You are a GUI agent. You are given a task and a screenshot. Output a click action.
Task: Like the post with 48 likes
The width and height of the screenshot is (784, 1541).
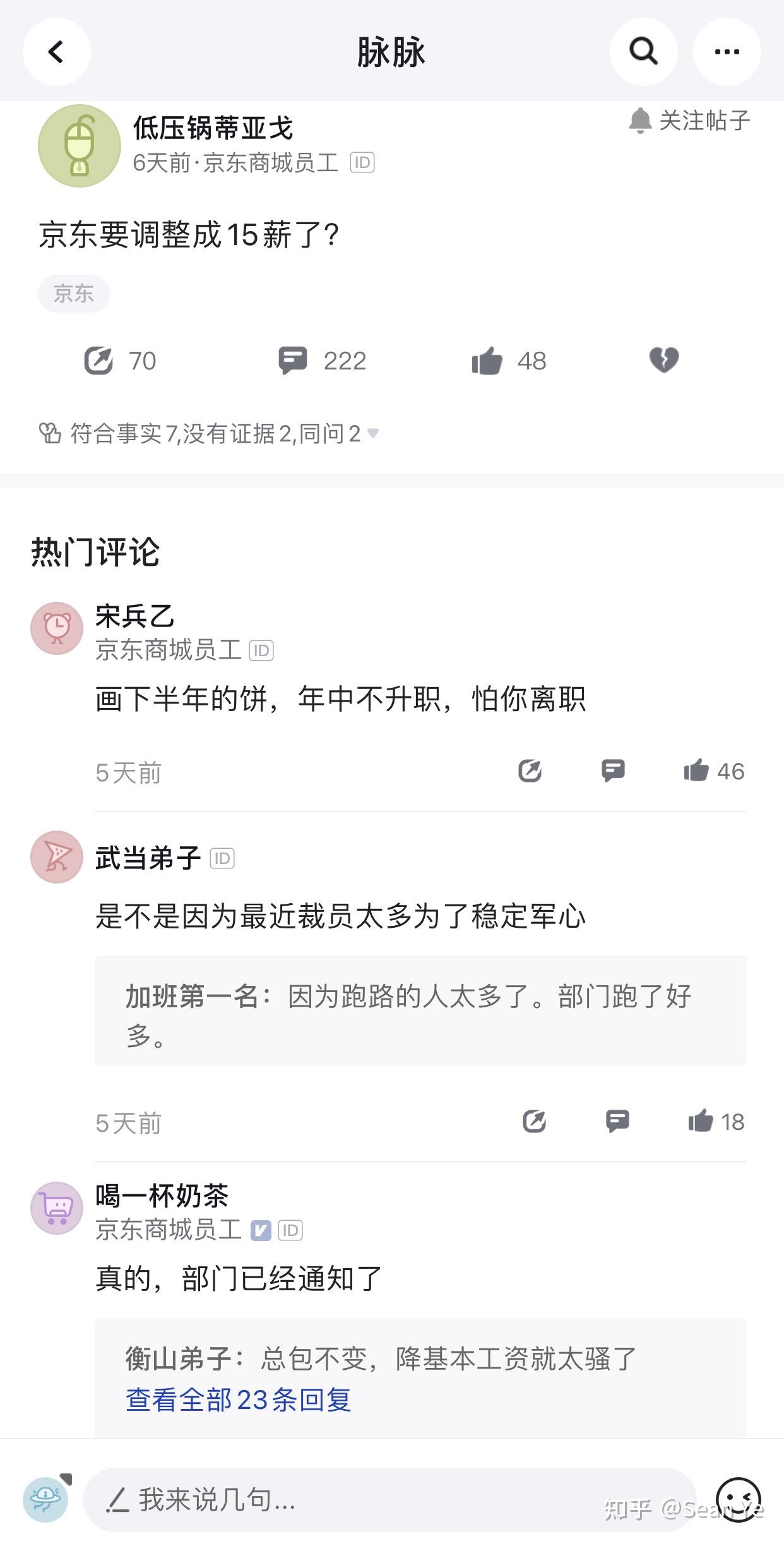(509, 361)
